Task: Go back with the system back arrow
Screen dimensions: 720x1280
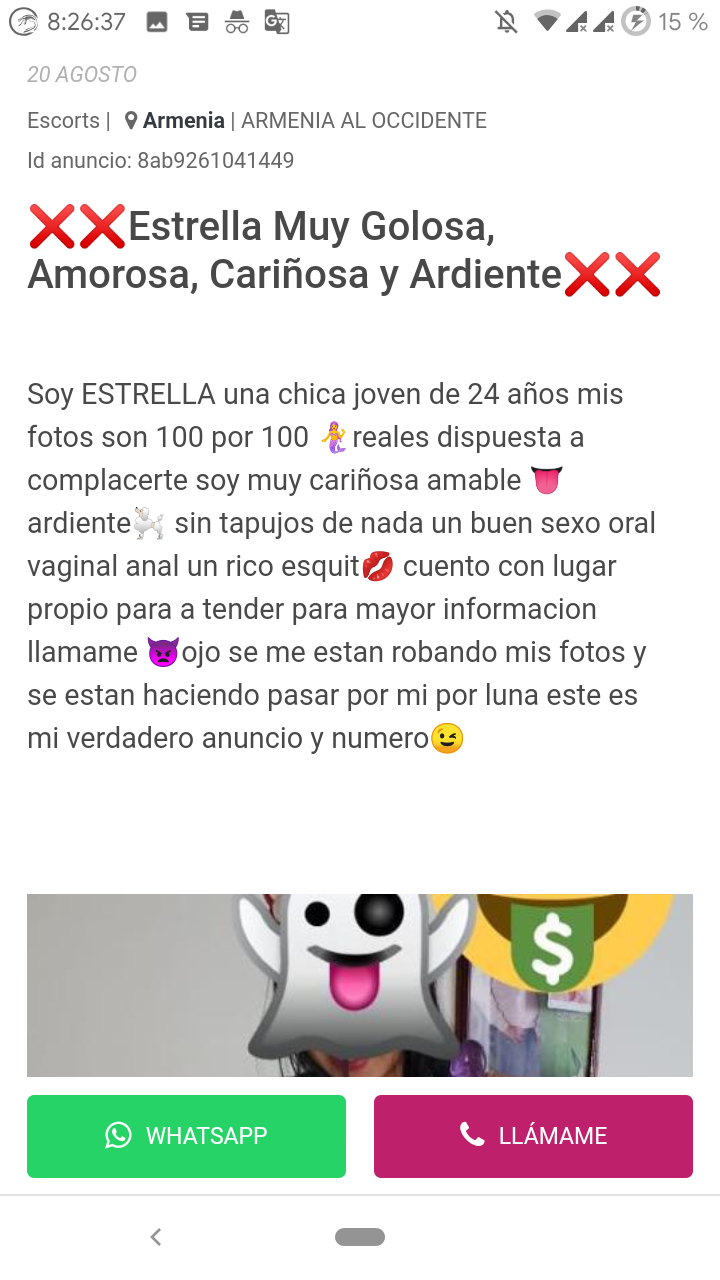Action: click(x=156, y=1237)
